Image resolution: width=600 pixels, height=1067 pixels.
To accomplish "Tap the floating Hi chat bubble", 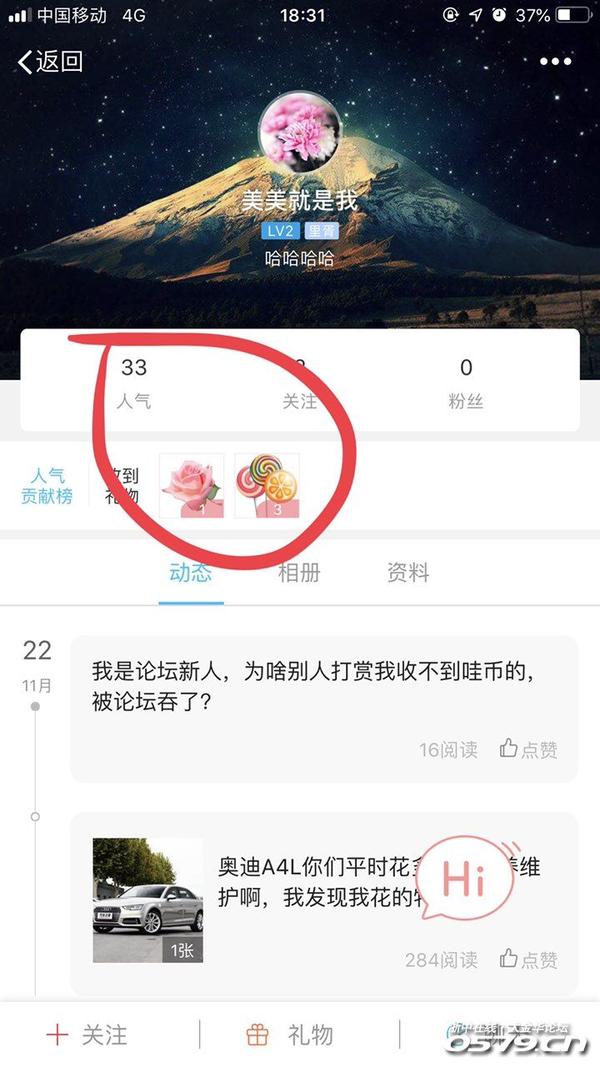I will coord(464,881).
